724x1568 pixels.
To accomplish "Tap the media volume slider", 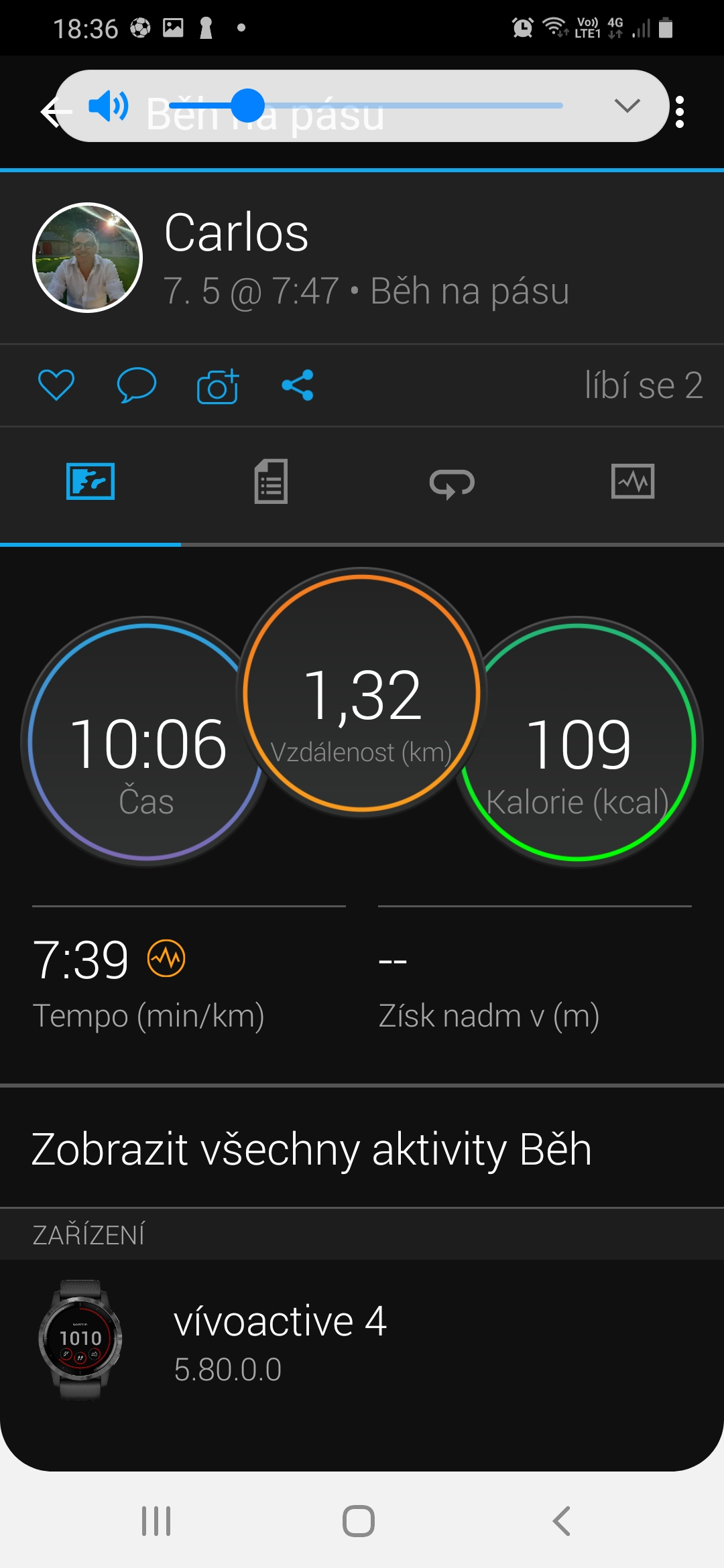I will click(365, 105).
